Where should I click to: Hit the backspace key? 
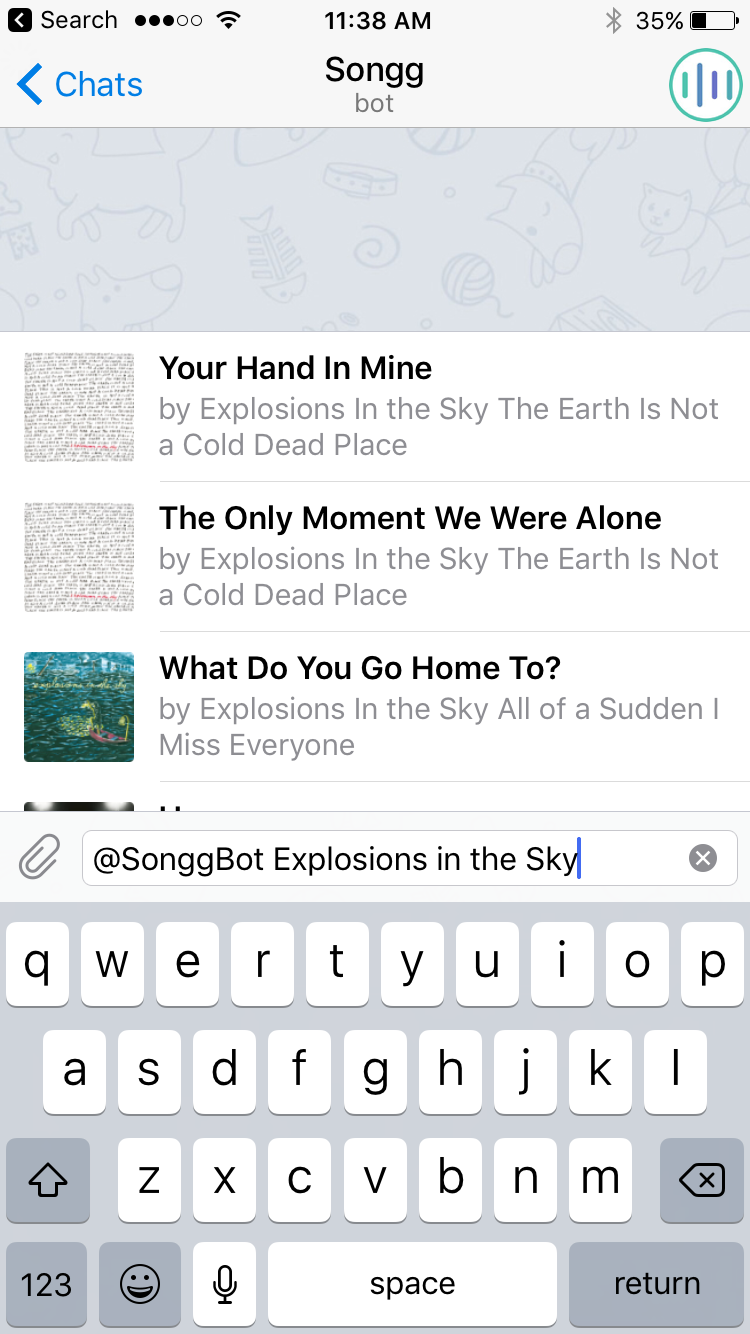click(702, 1181)
